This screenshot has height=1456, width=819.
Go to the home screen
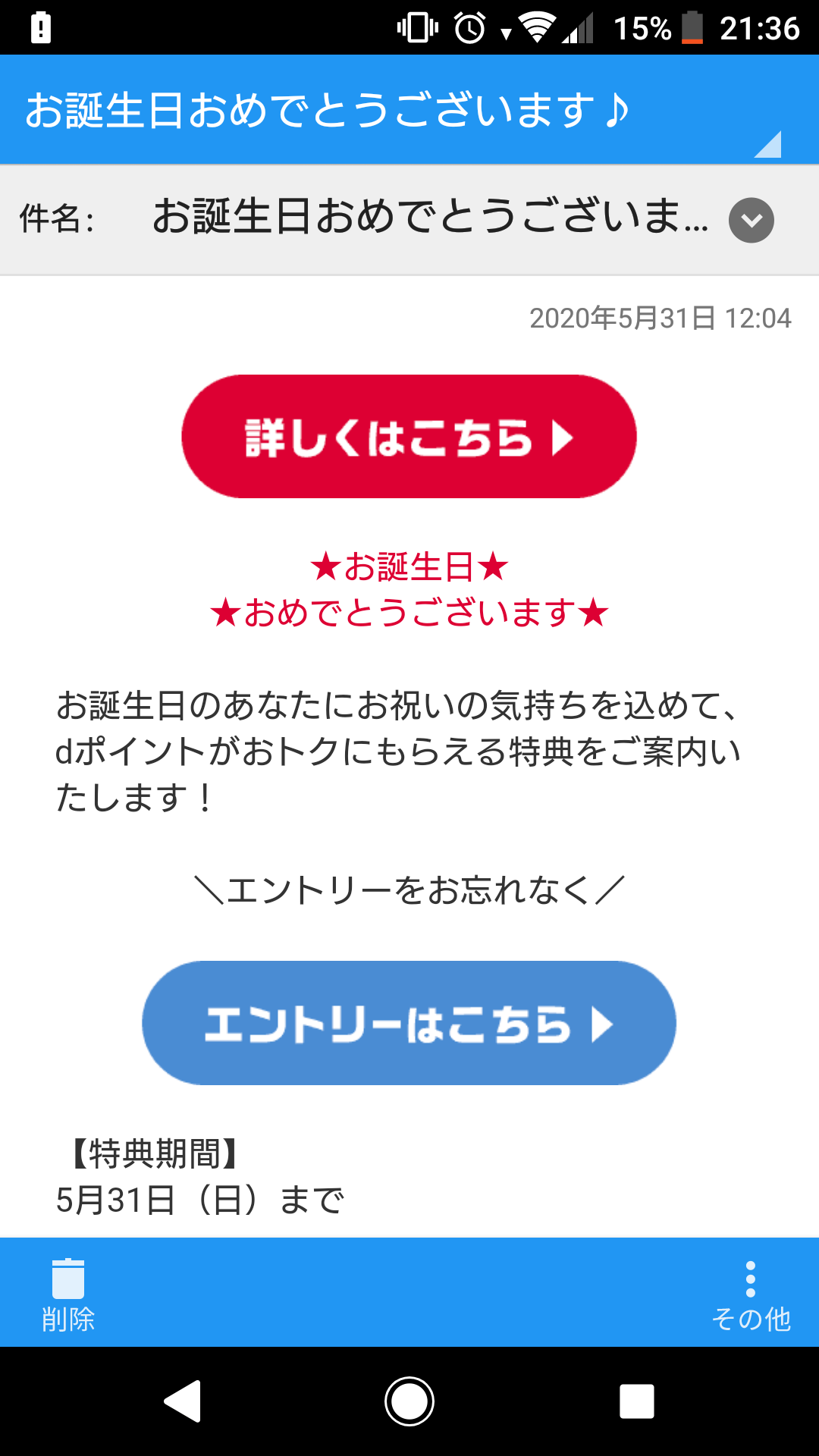click(x=409, y=1401)
